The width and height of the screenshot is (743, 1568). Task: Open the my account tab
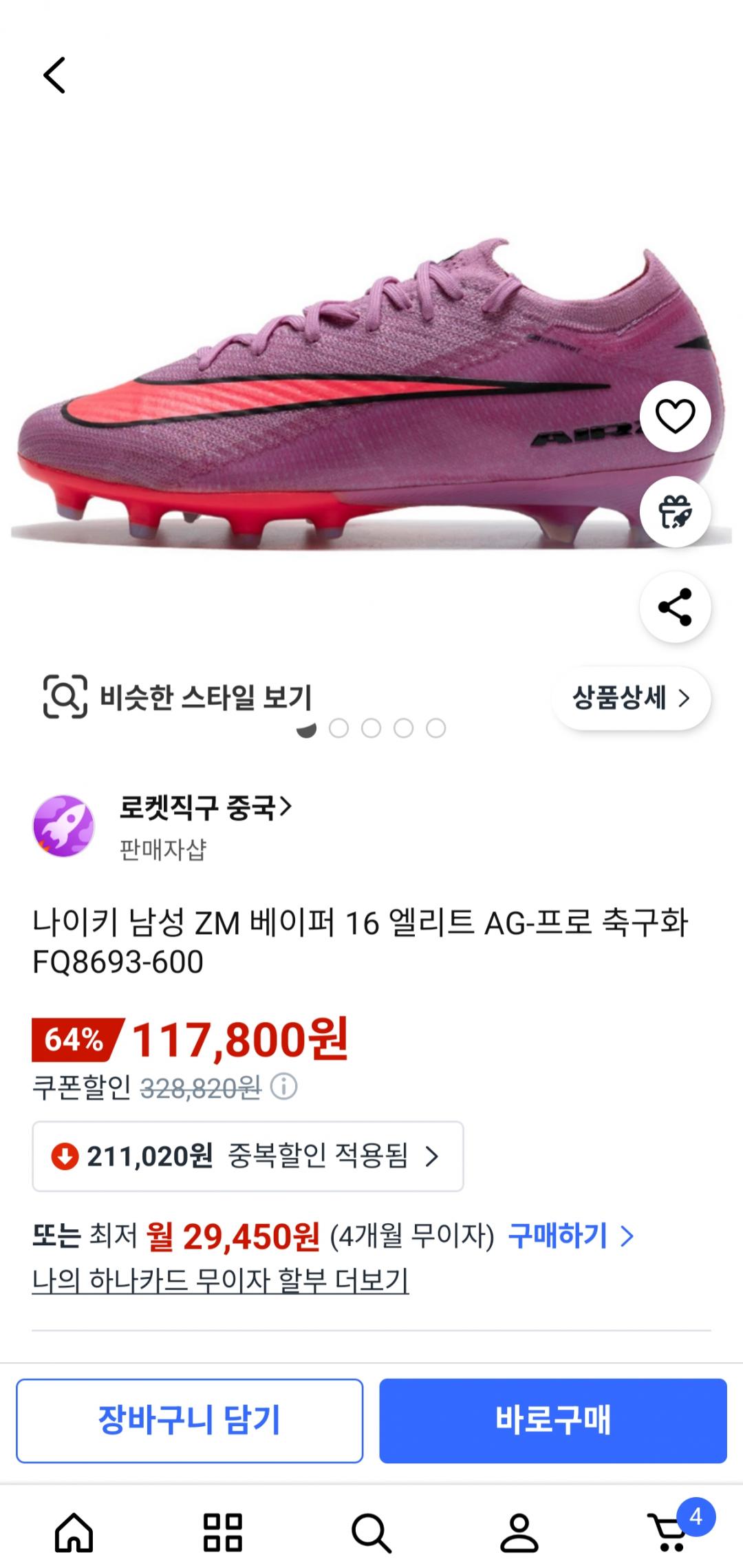(519, 1532)
